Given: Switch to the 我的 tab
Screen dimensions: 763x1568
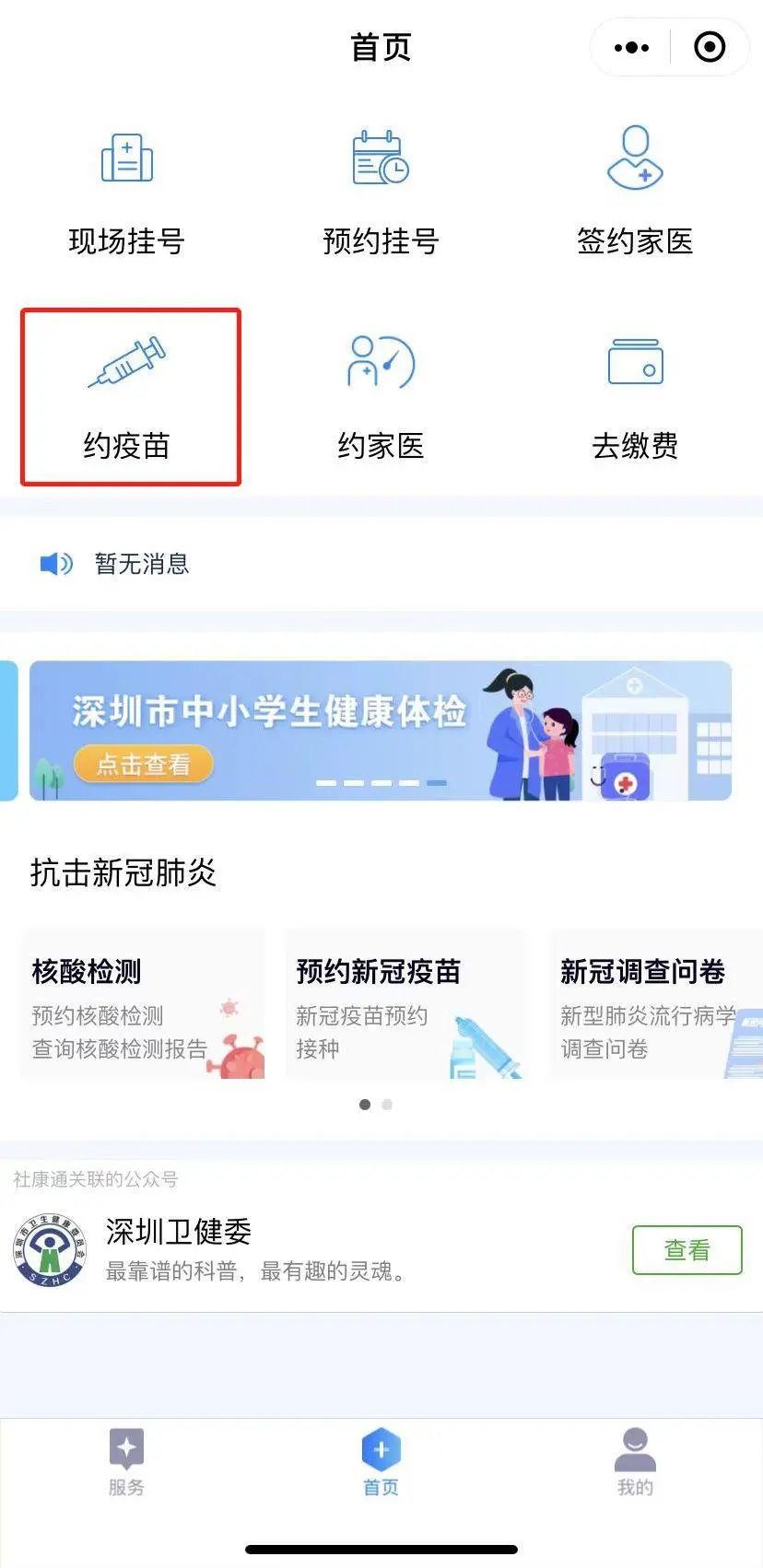Looking at the screenshot, I should pyautogui.click(x=635, y=1461).
